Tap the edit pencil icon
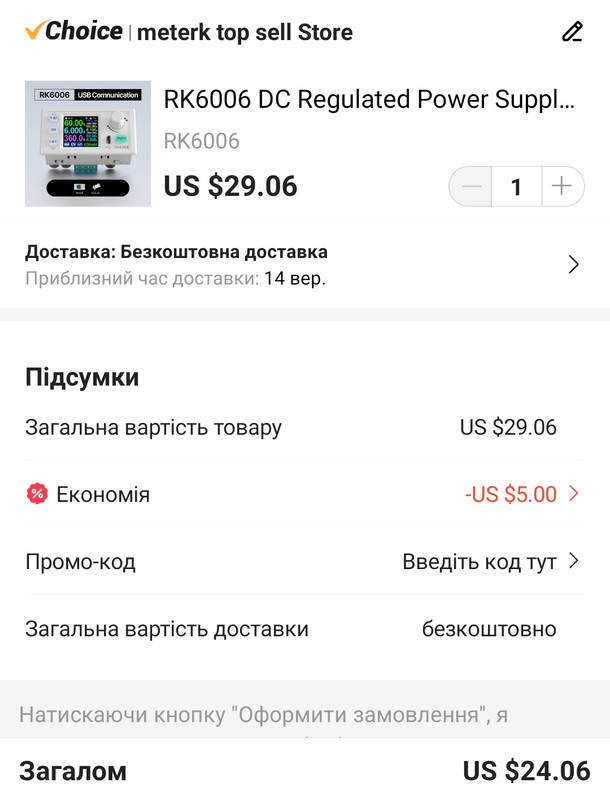This screenshot has height=800, width=610. point(572,32)
